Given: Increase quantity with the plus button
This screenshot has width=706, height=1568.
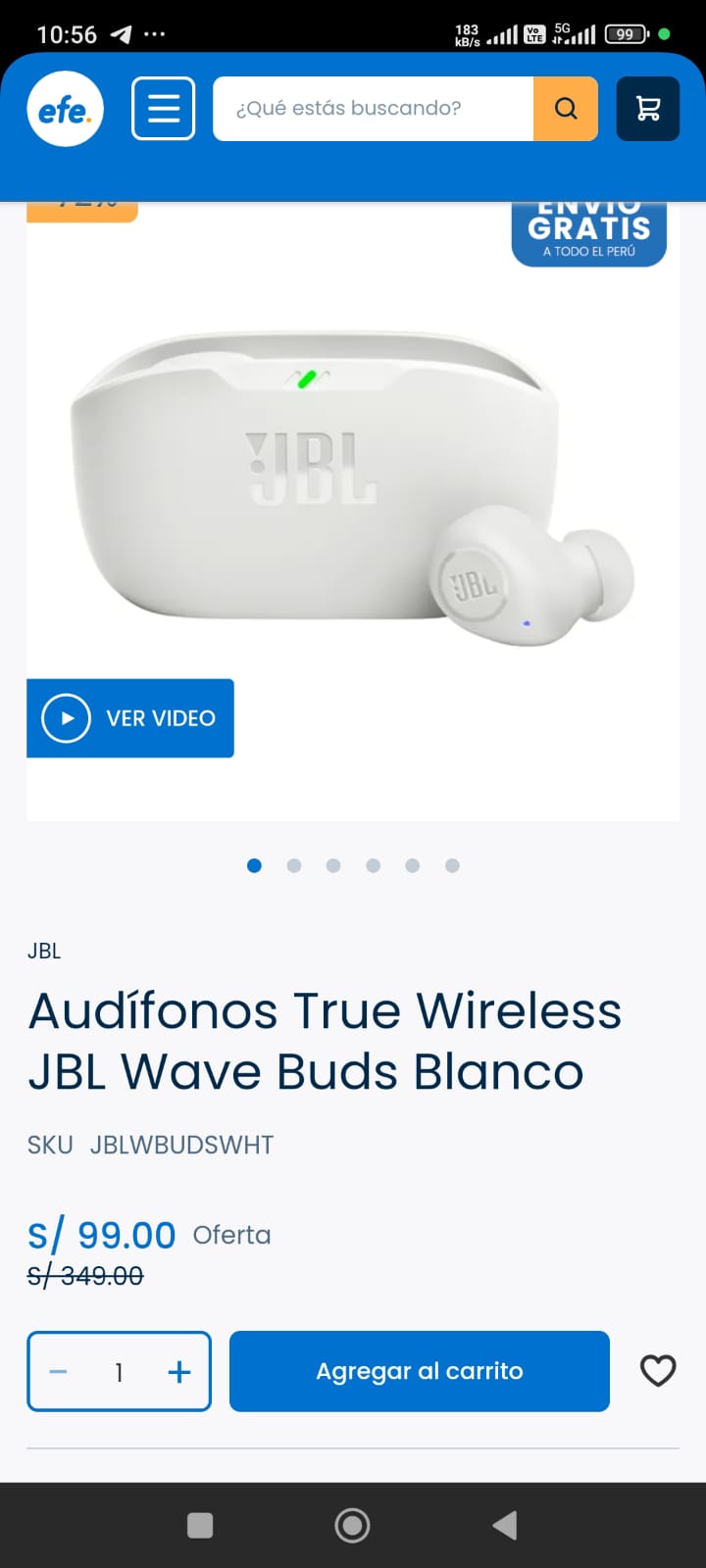Looking at the screenshot, I should click(x=179, y=1372).
